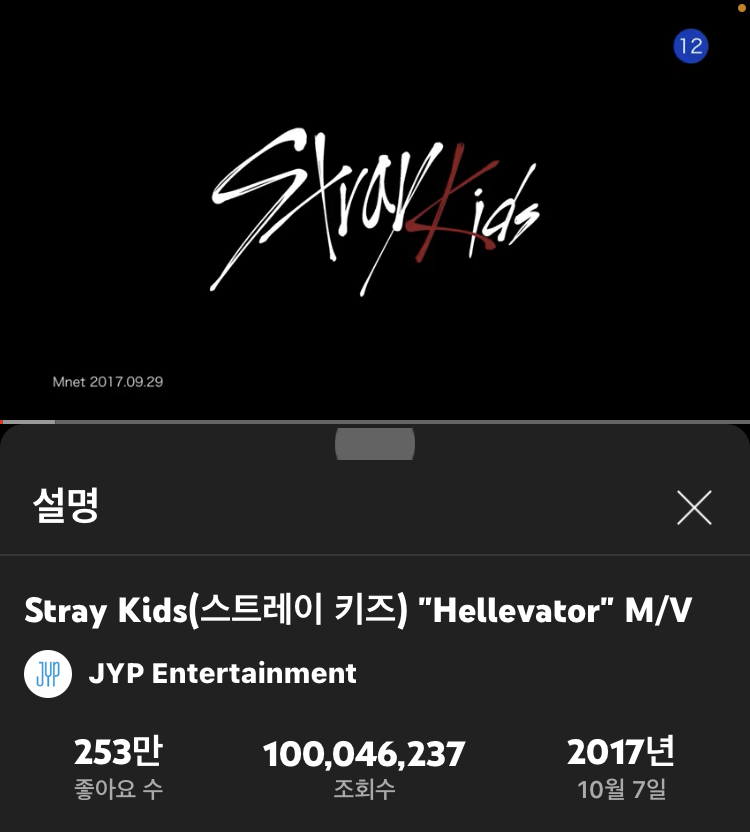The height and width of the screenshot is (832, 750).
Task: Tap the description panel's grey handle
Action: 375,444
